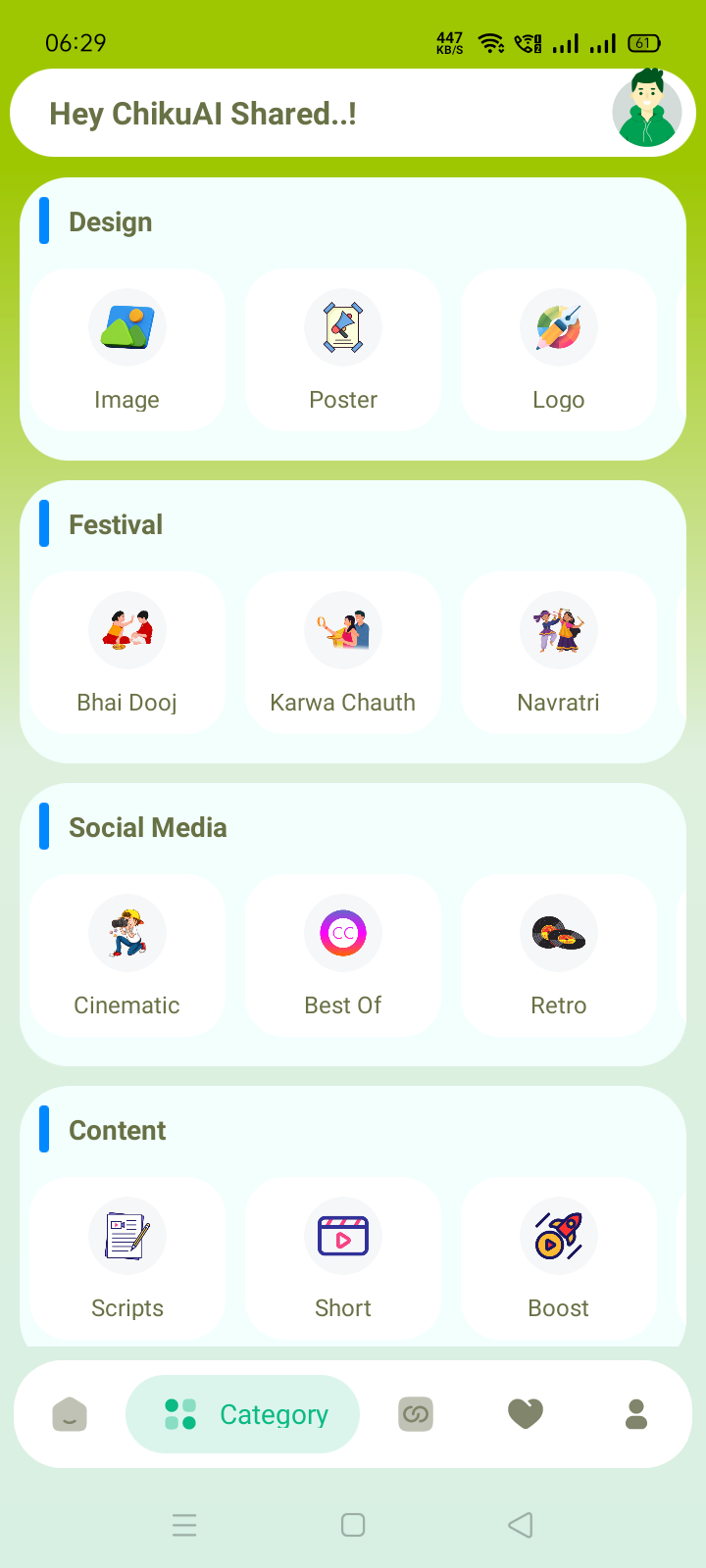This screenshot has width=706, height=1568.
Task: Open the Cinematic social media card
Action: tap(127, 955)
